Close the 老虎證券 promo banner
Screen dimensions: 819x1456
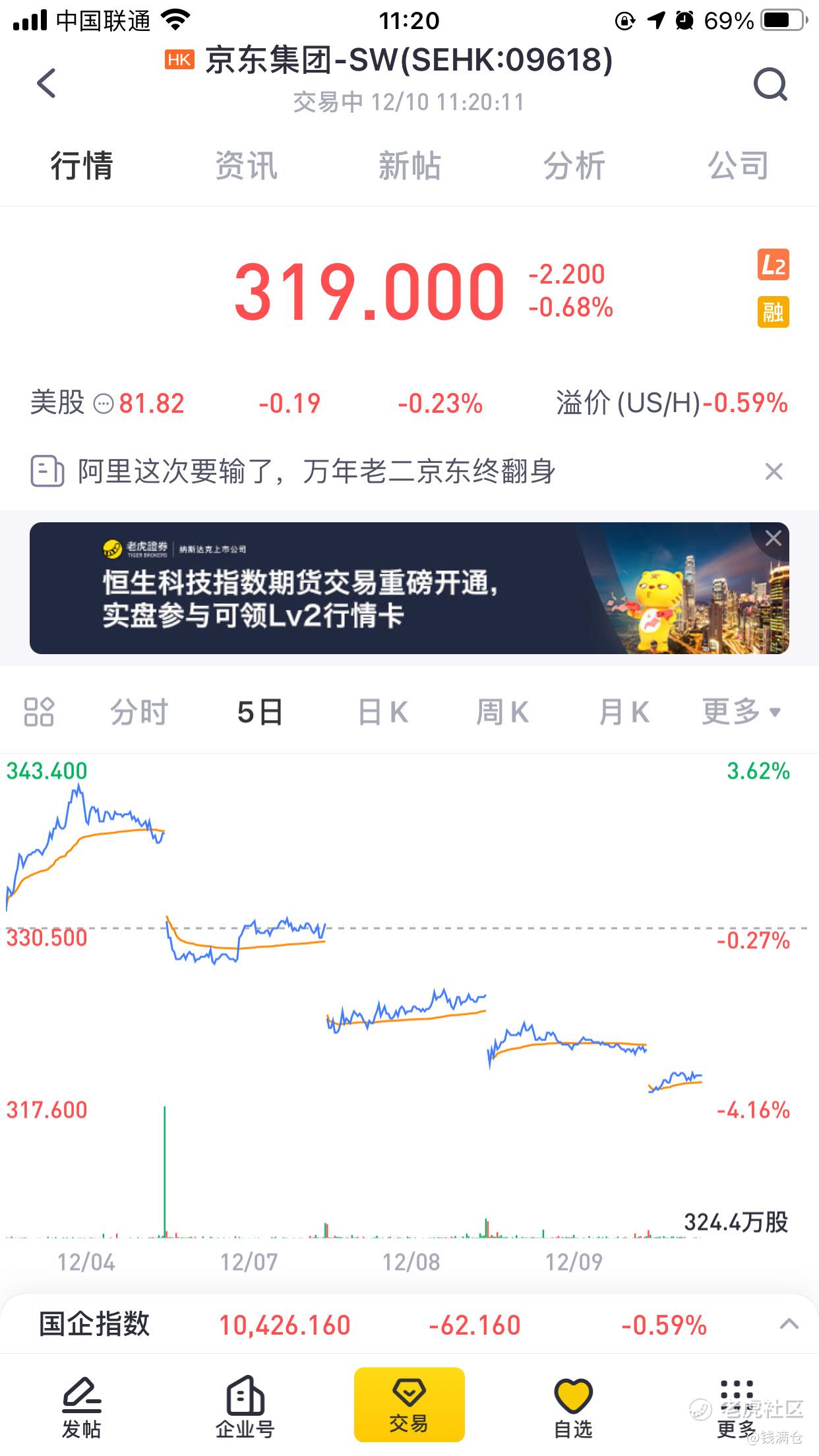click(x=773, y=539)
